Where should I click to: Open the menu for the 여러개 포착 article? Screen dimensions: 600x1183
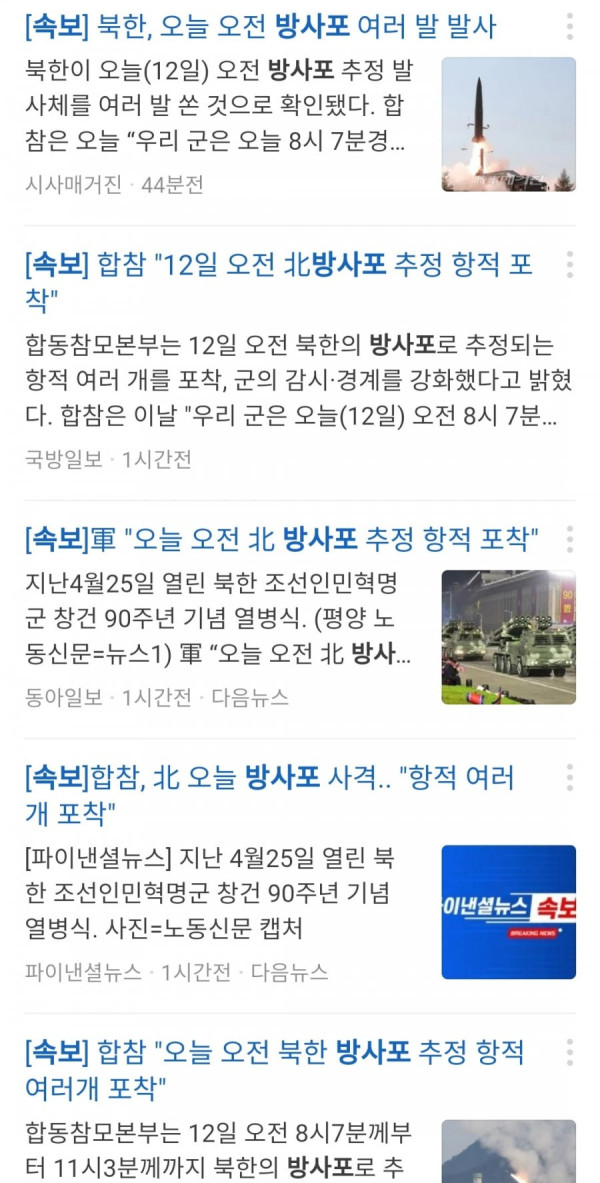pyautogui.click(x=569, y=1052)
